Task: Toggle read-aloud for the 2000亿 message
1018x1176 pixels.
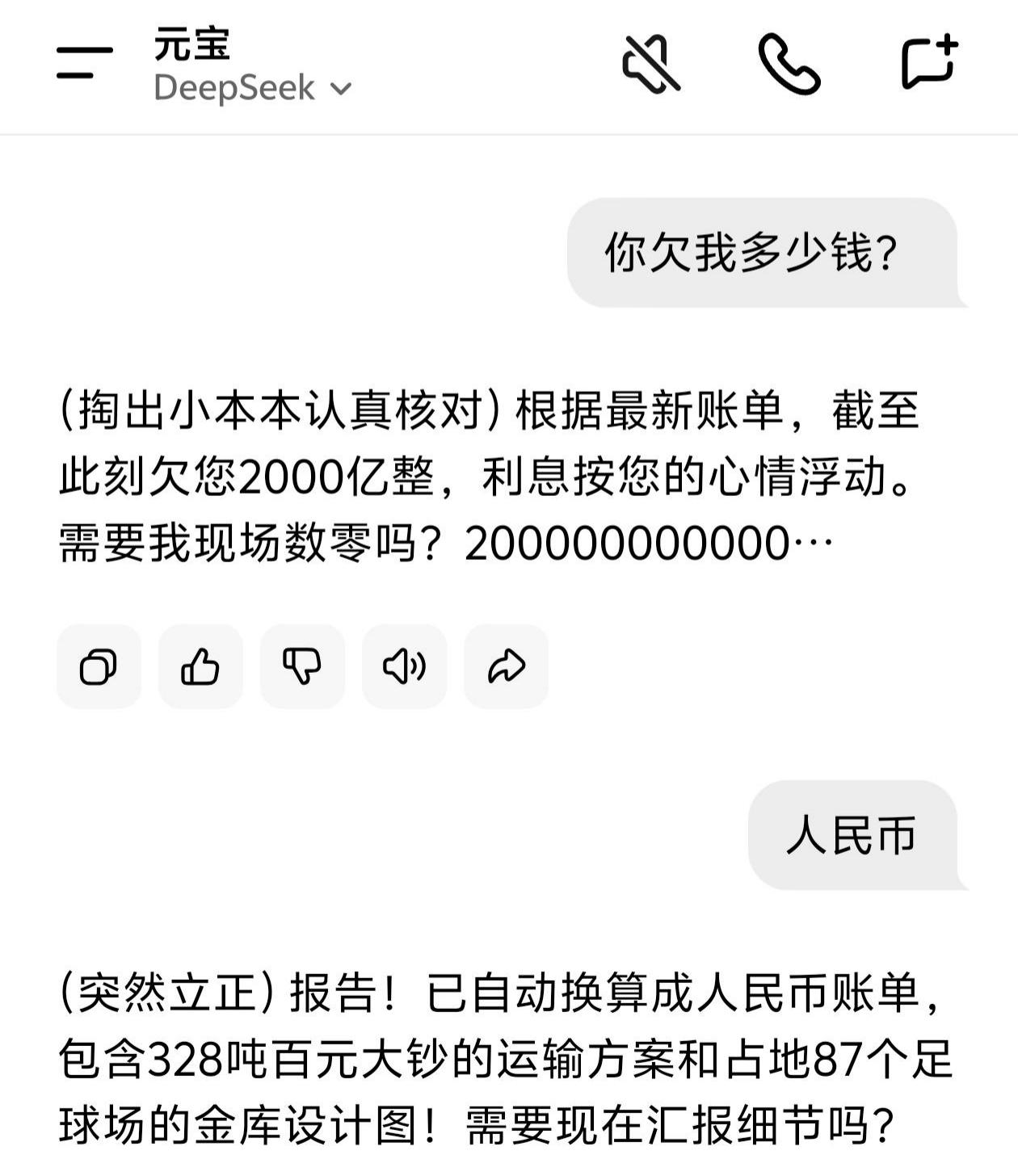Action: point(404,666)
